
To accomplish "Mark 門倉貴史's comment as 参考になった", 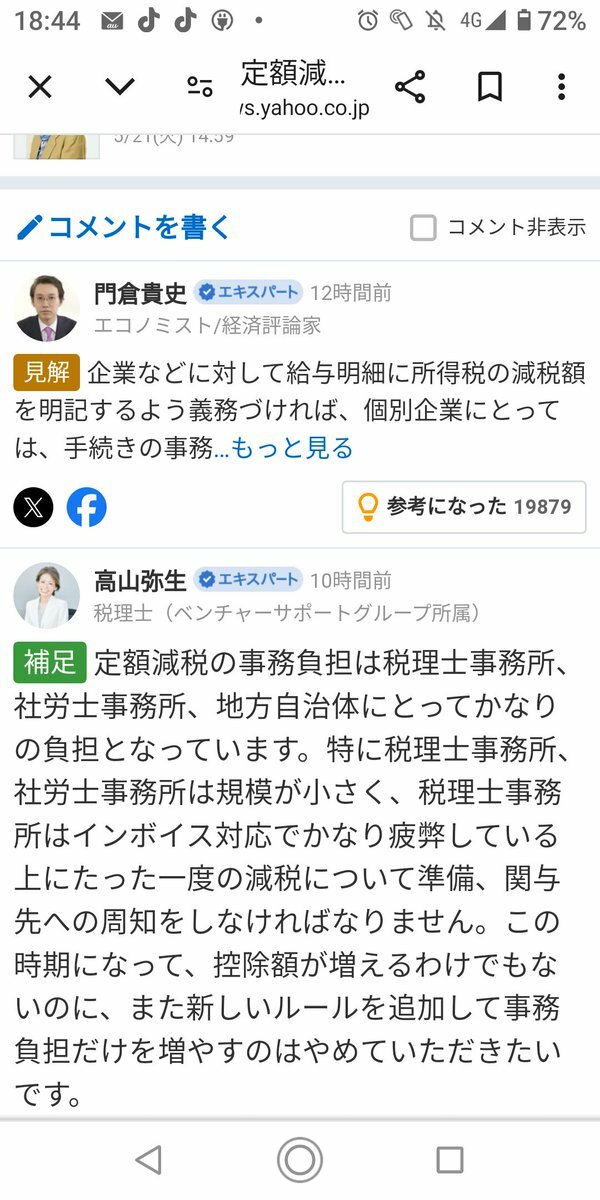I will tap(464, 507).
